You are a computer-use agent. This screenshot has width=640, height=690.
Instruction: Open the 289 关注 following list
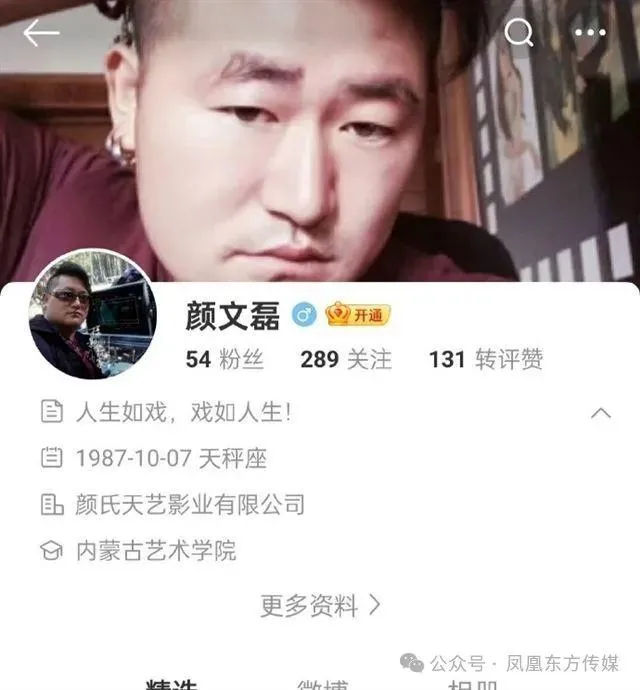click(x=346, y=360)
